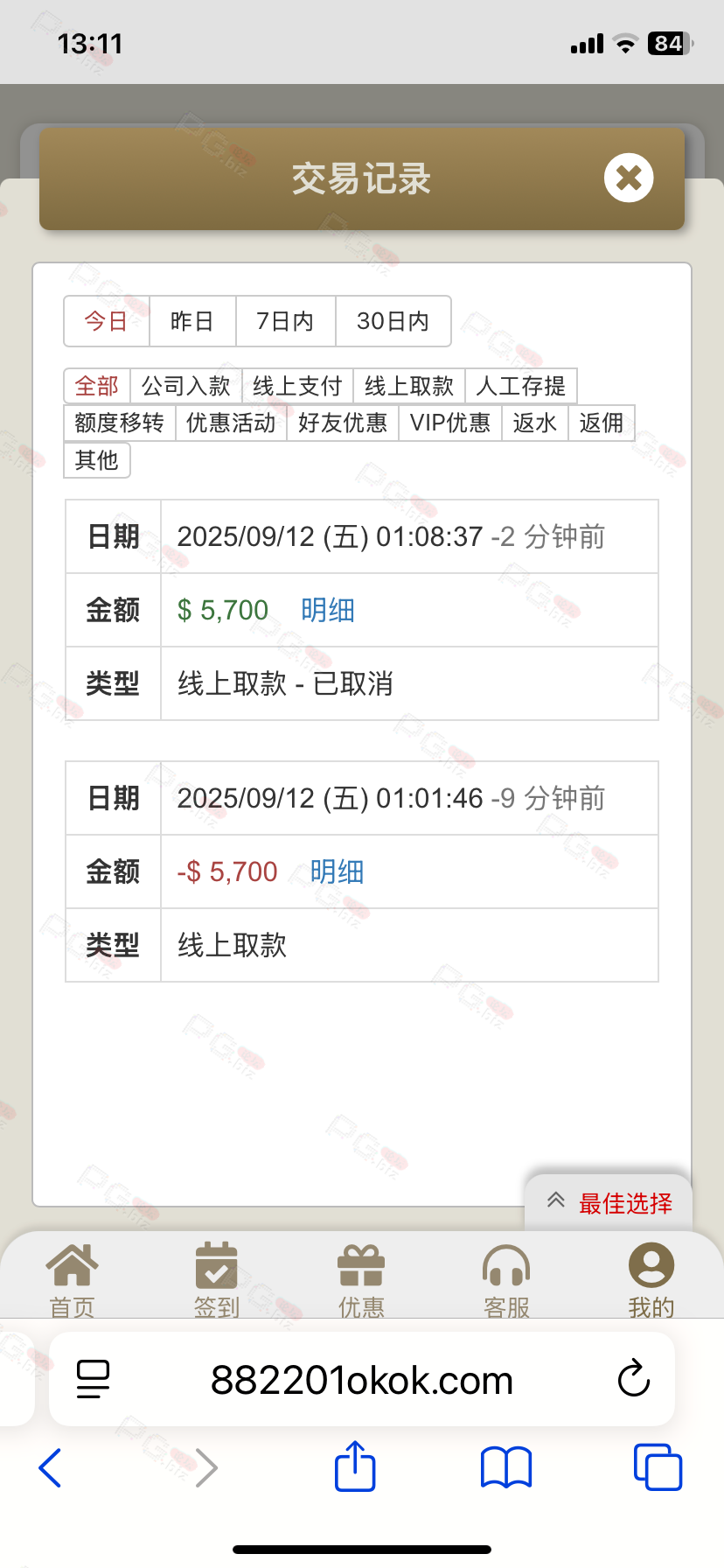Filter records by 线上支付
Viewport: 724px width, 1568px height.
pos(297,386)
